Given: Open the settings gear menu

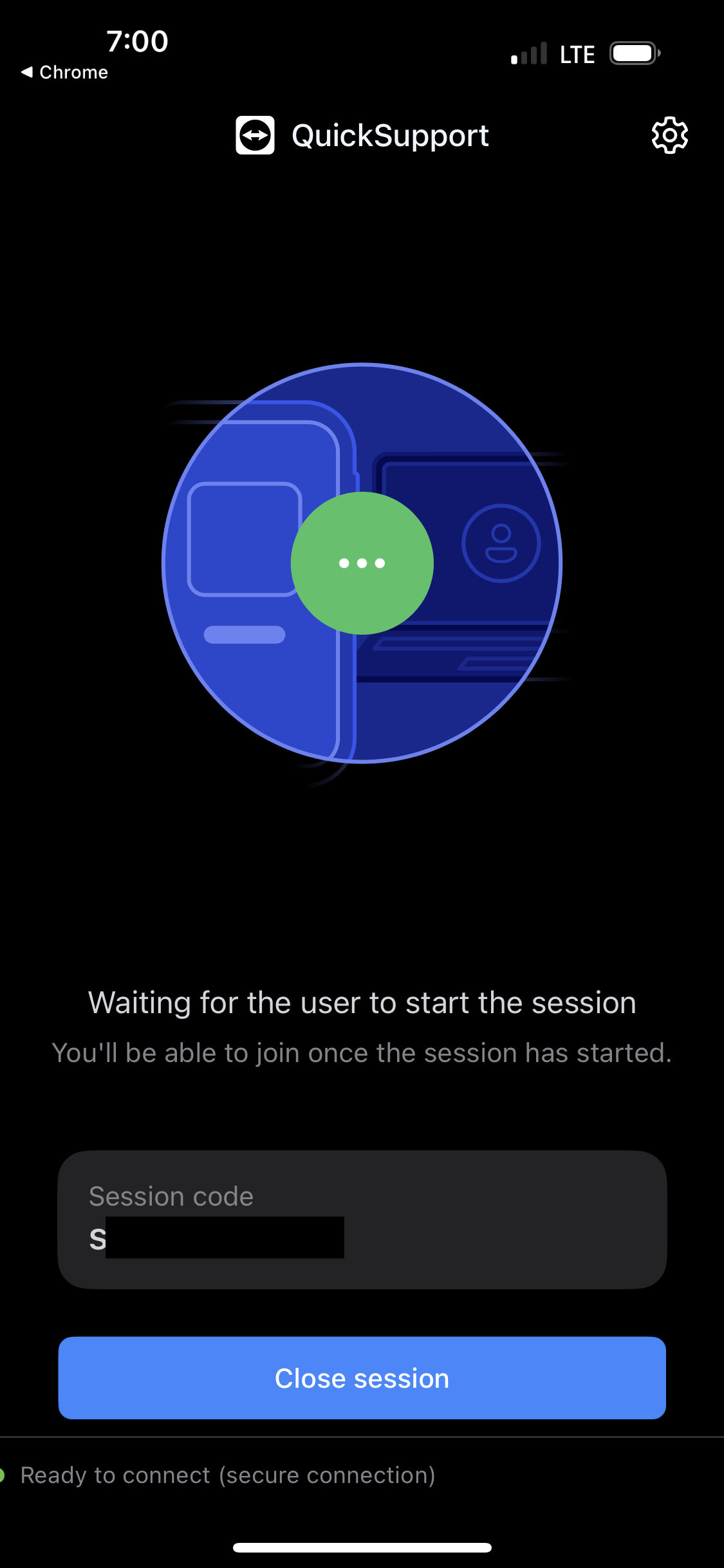Looking at the screenshot, I should coord(669,135).
